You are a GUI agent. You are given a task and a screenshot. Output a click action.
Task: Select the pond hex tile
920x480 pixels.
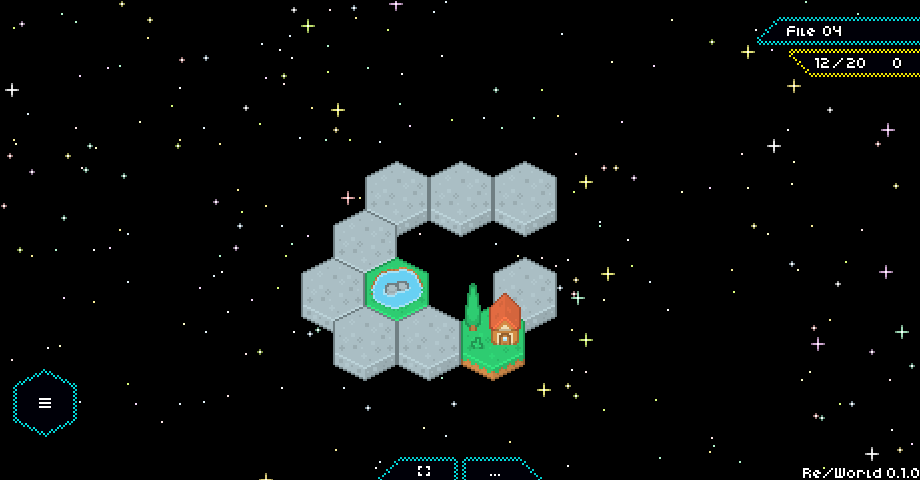(397, 289)
